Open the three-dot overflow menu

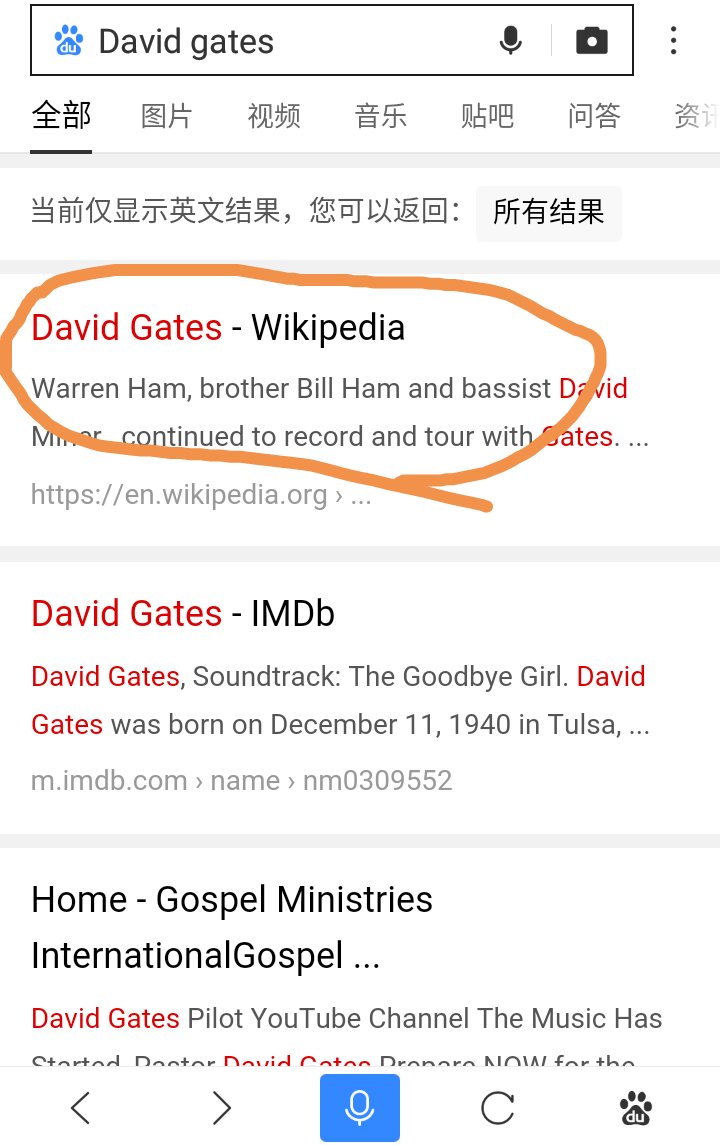(673, 41)
